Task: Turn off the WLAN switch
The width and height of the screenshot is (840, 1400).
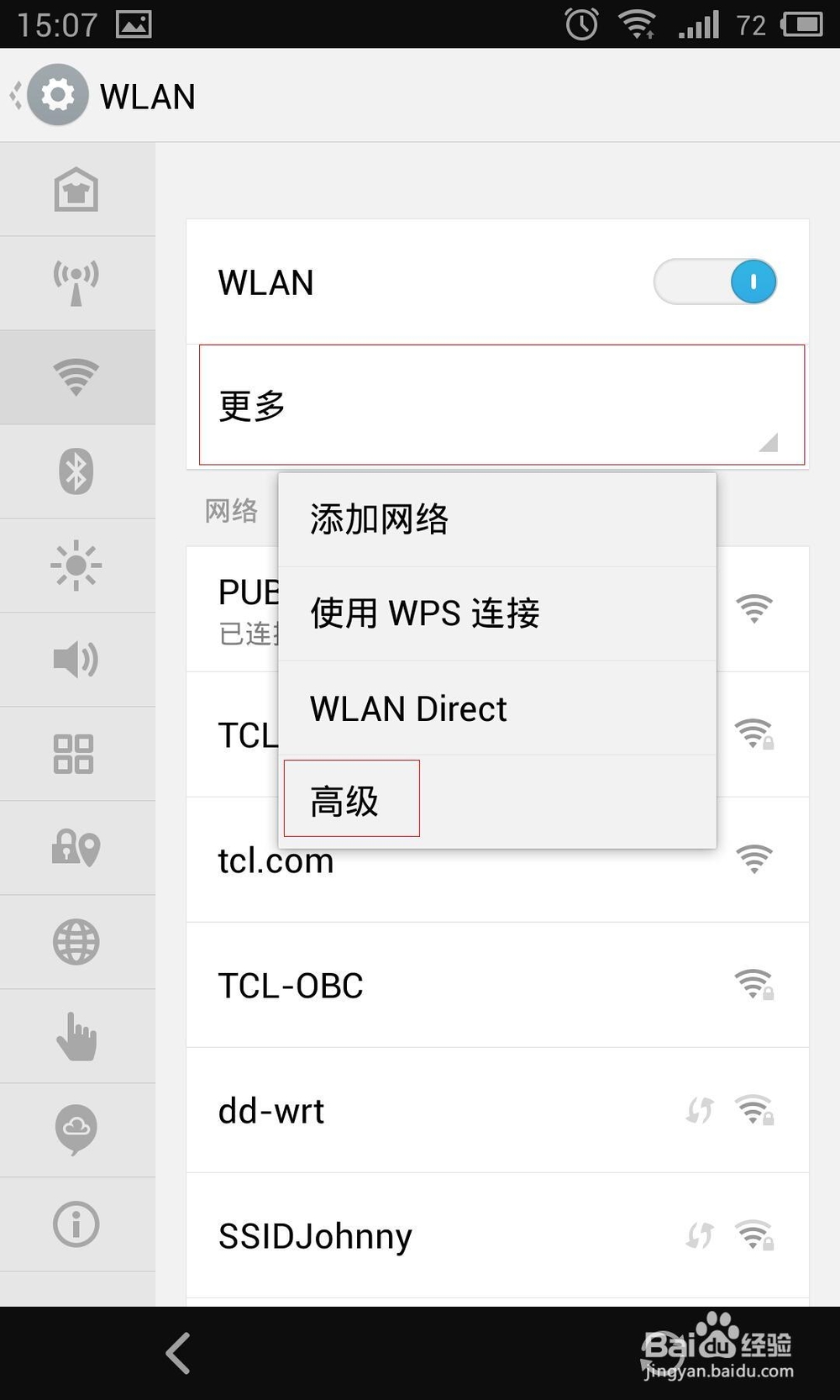Action: coord(715,282)
